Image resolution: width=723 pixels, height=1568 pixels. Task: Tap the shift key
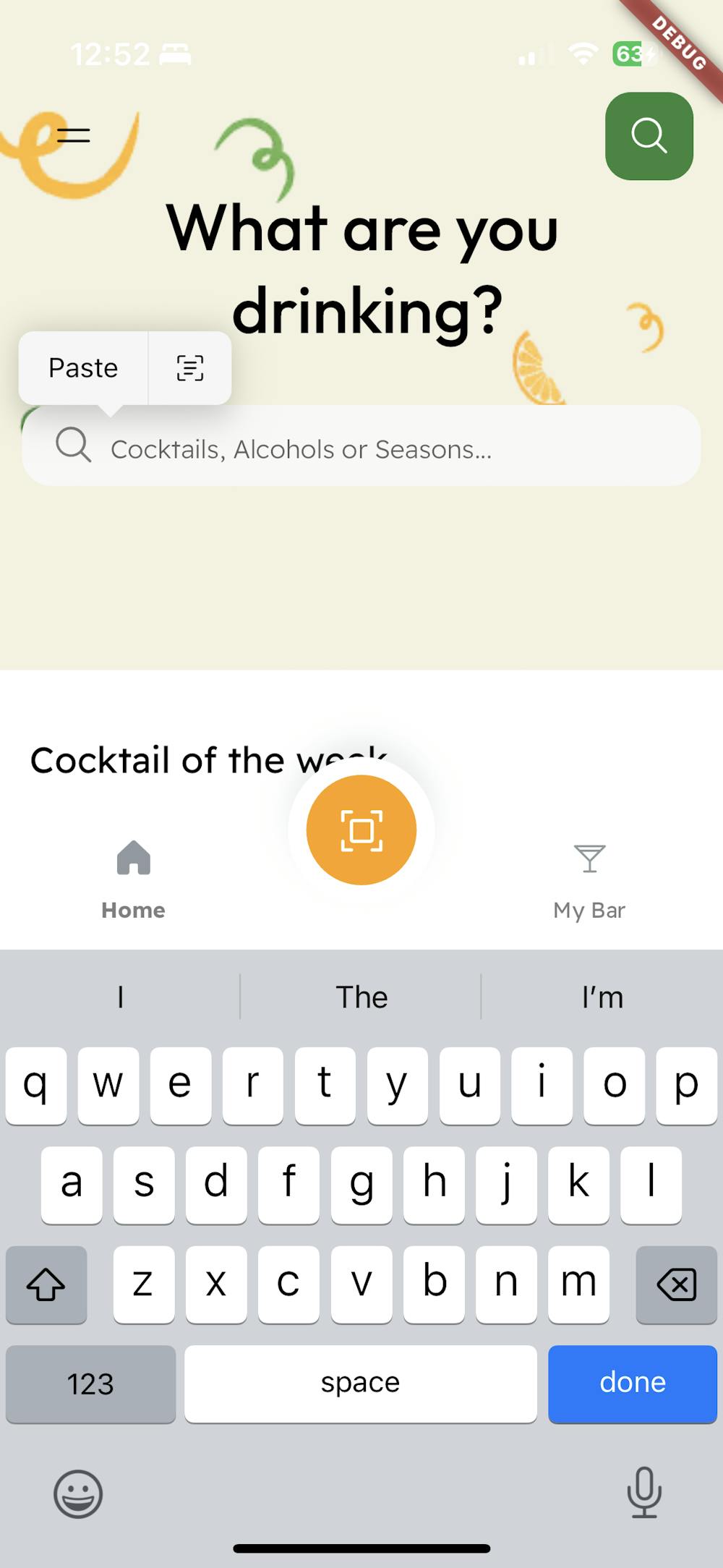point(46,1284)
